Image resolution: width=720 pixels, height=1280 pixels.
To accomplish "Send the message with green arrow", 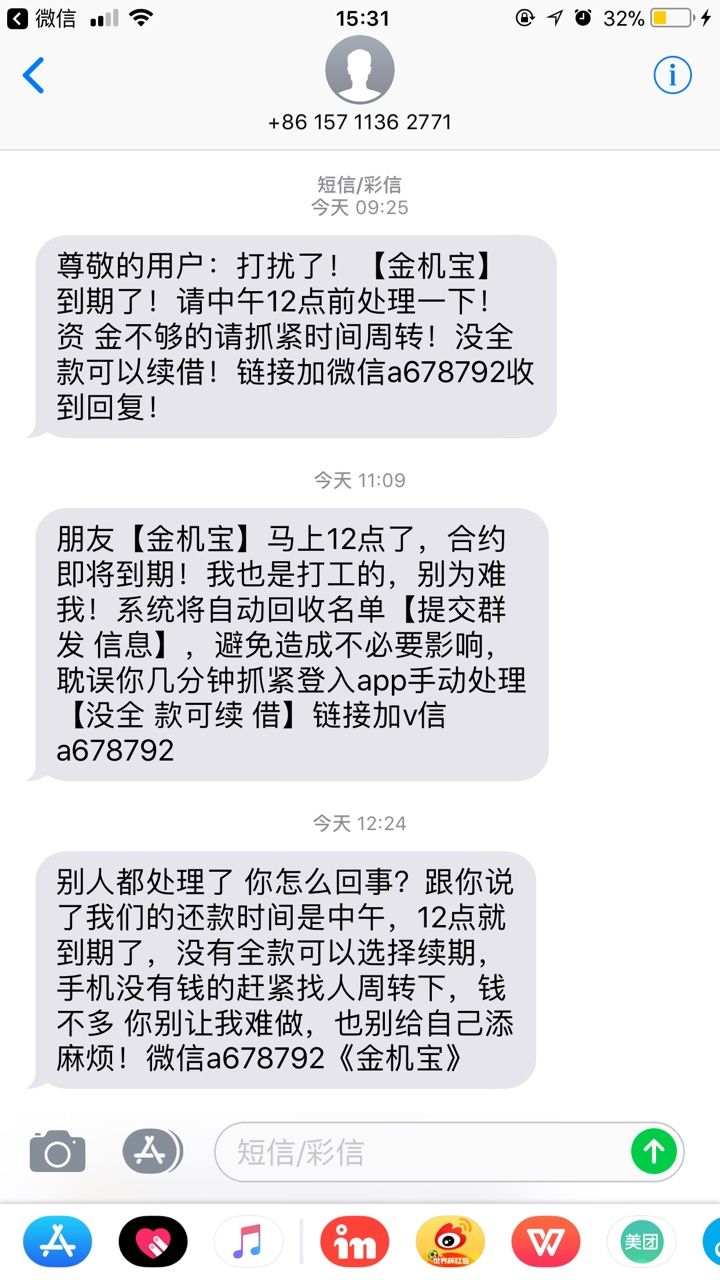I will 654,1152.
